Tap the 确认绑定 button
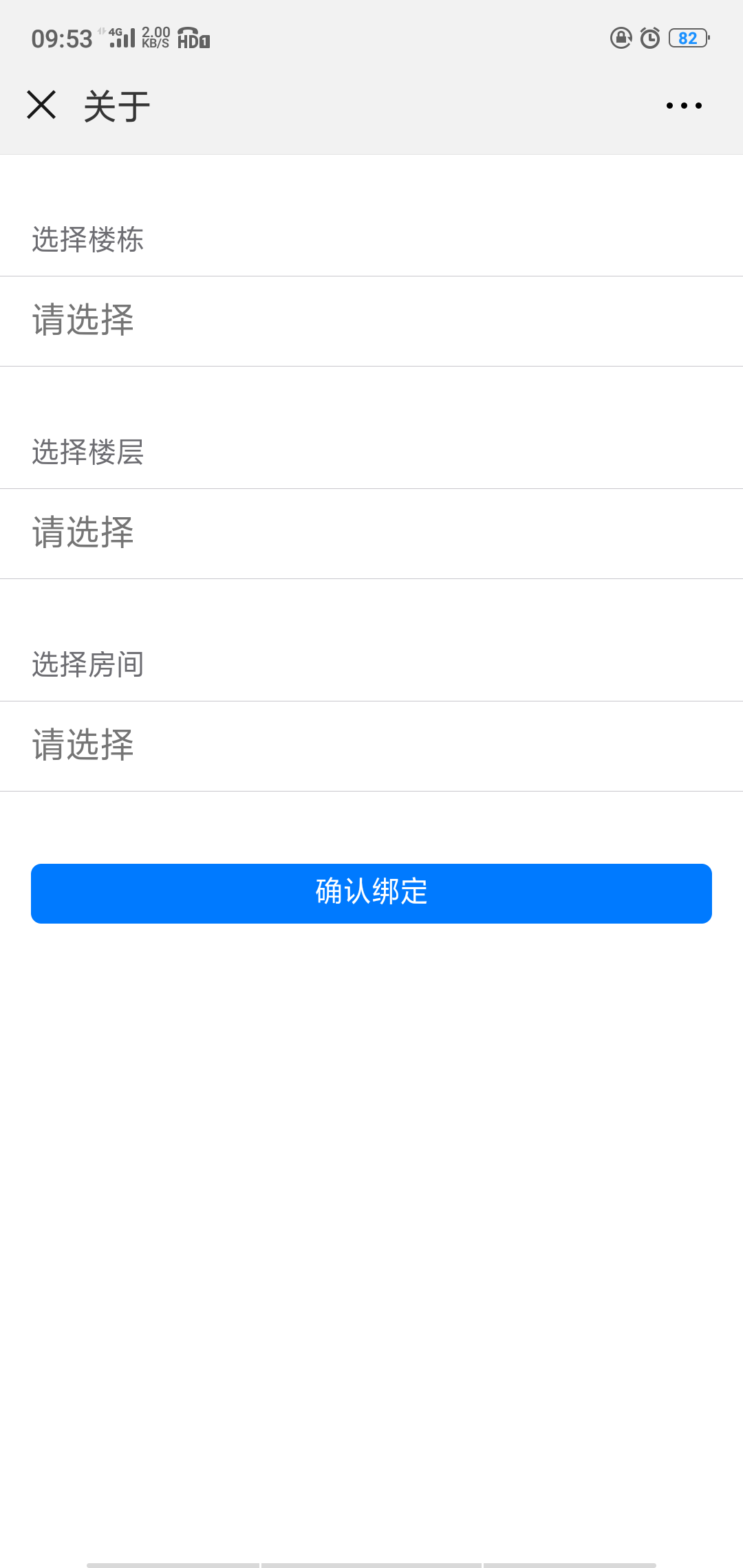This screenshot has width=743, height=1568. tap(371, 893)
